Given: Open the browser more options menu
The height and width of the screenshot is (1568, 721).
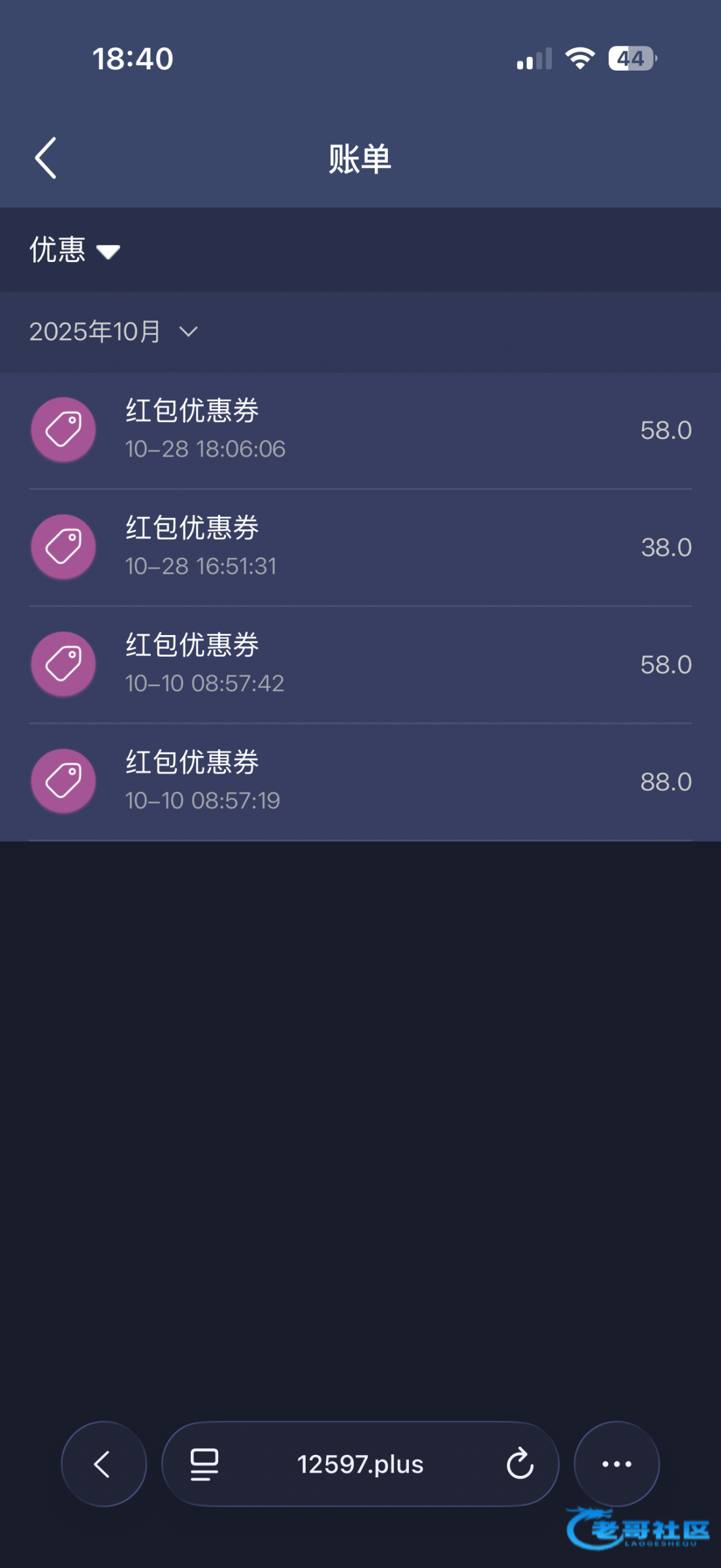Looking at the screenshot, I should (617, 1464).
